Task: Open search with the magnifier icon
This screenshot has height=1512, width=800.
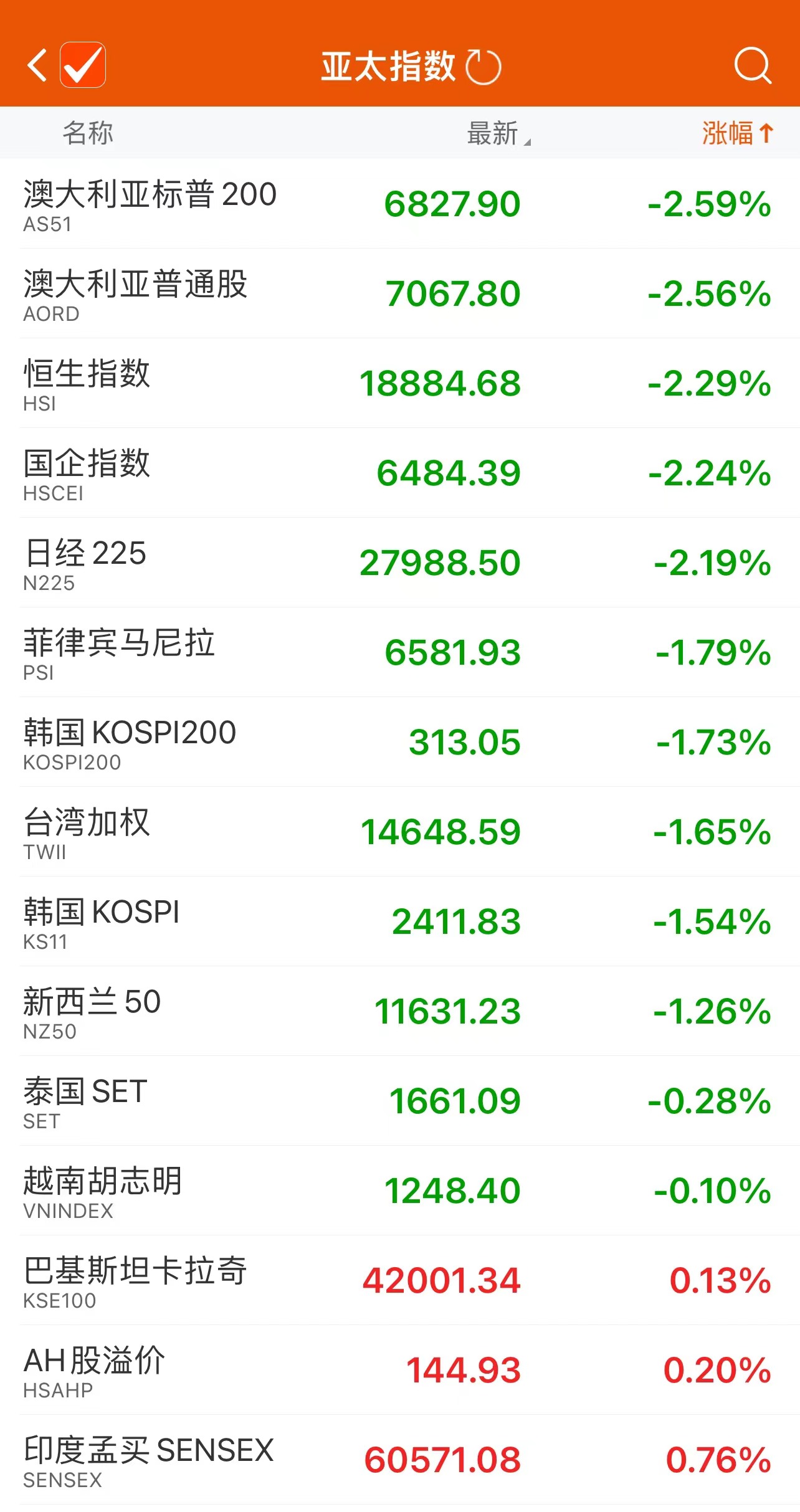Action: click(752, 65)
